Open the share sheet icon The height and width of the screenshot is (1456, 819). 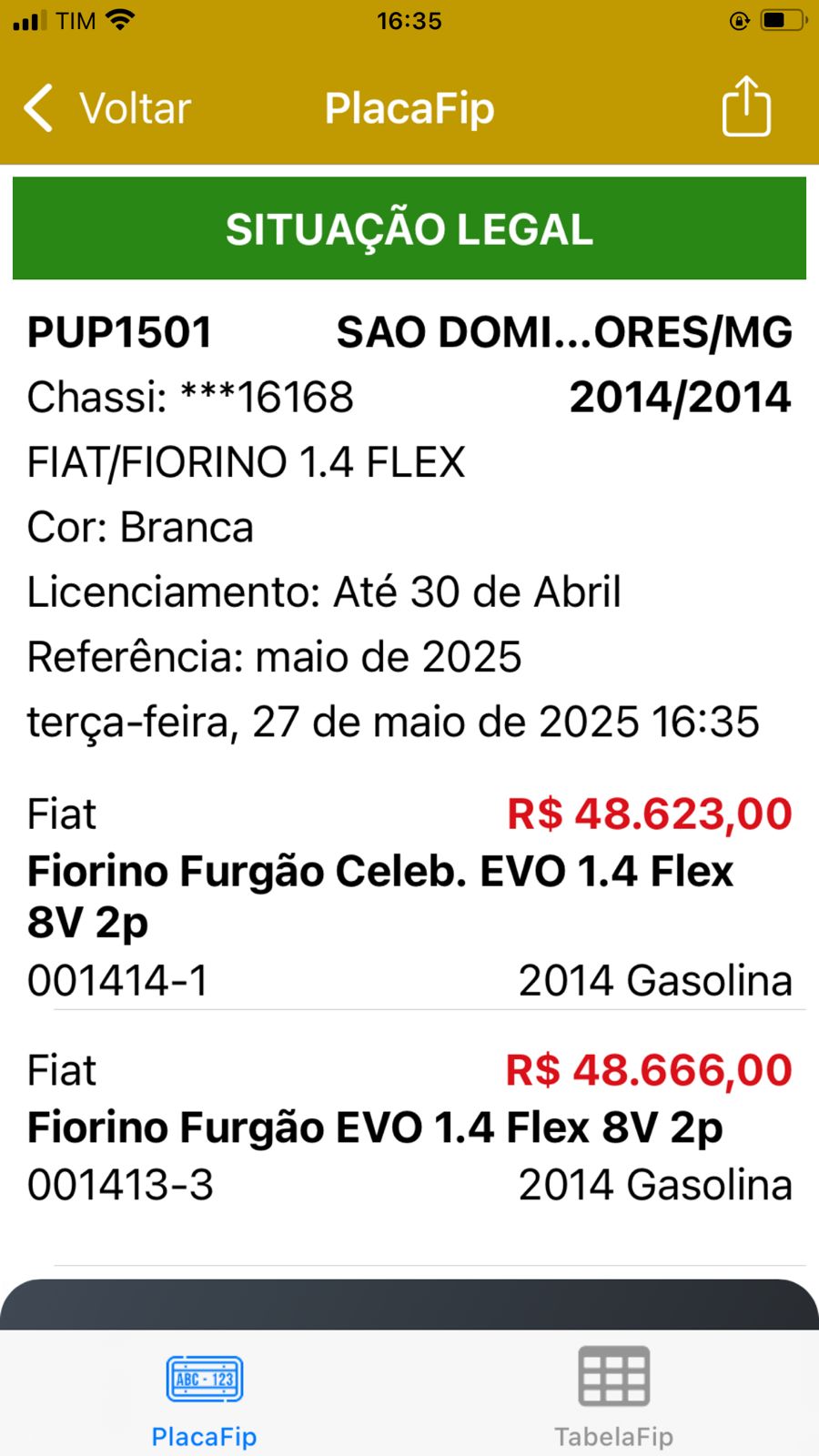coord(746,107)
